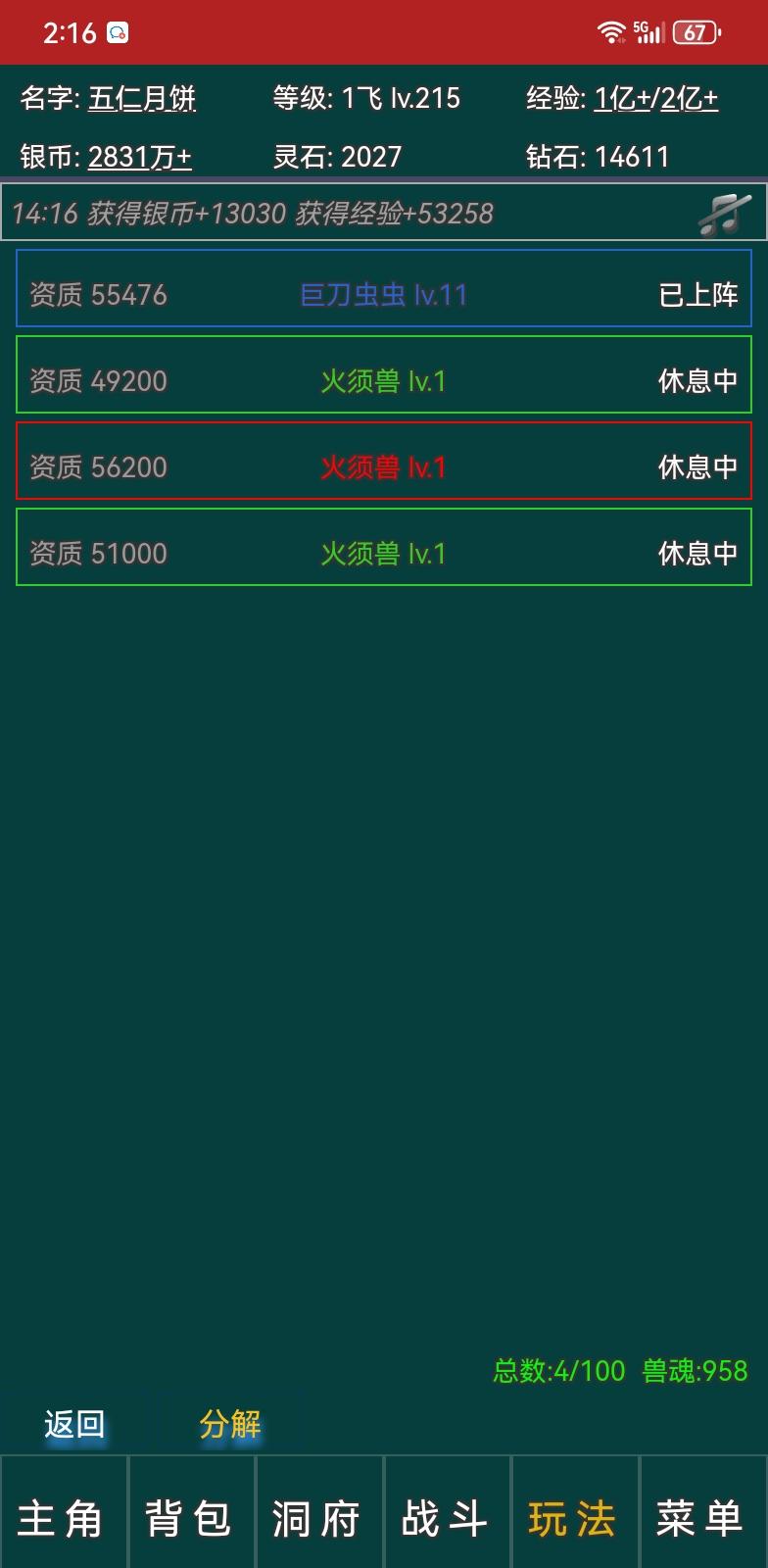Tap the 返回 button
This screenshot has height=1568, width=768.
coord(72,1426)
